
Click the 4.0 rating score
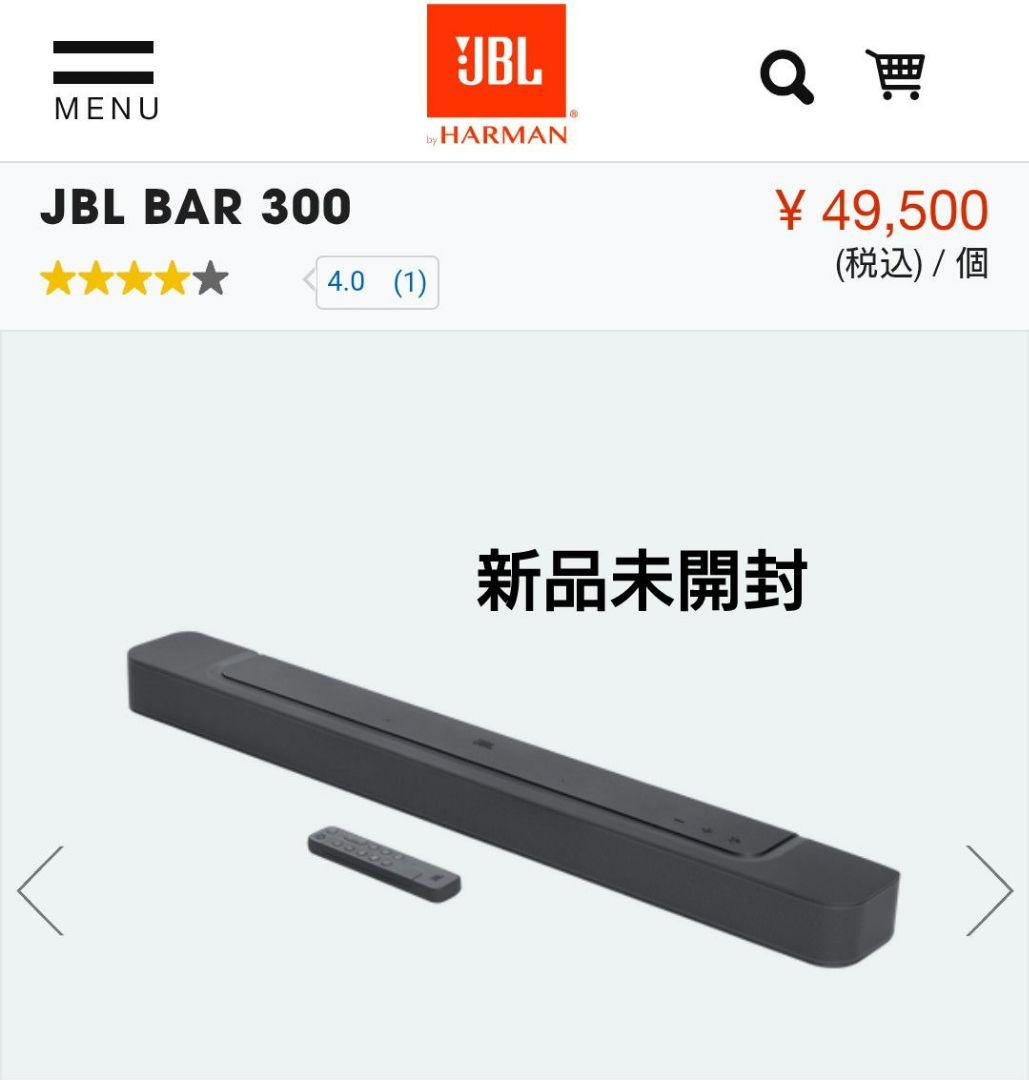pos(345,281)
